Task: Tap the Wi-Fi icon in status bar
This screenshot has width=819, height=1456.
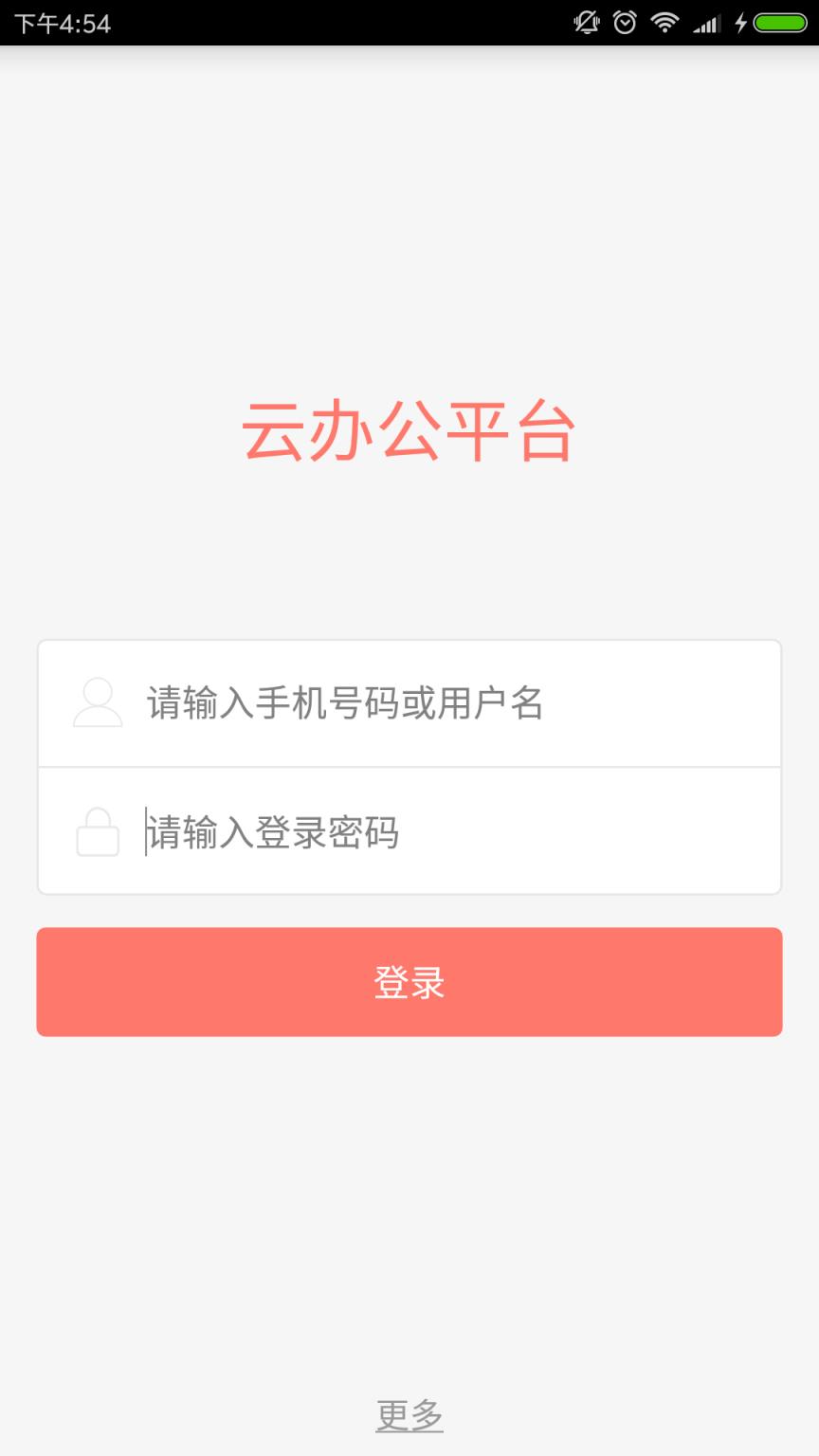Action: (x=666, y=23)
